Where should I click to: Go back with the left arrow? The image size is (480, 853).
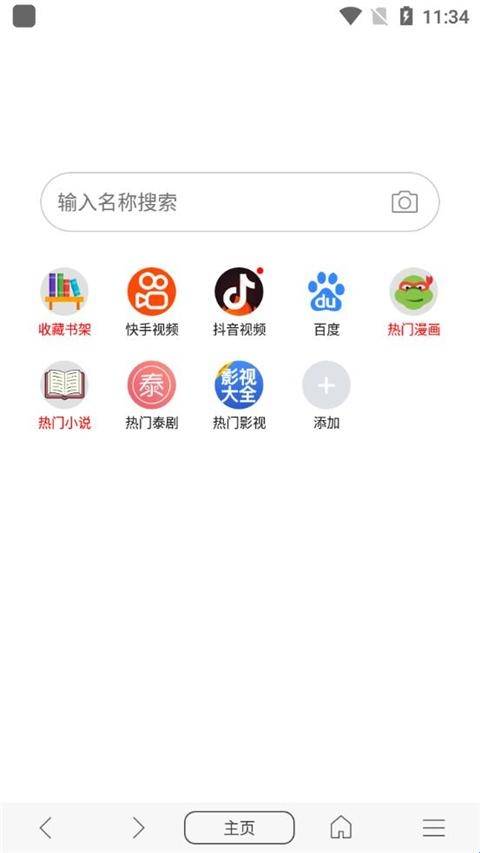pyautogui.click(x=46, y=828)
